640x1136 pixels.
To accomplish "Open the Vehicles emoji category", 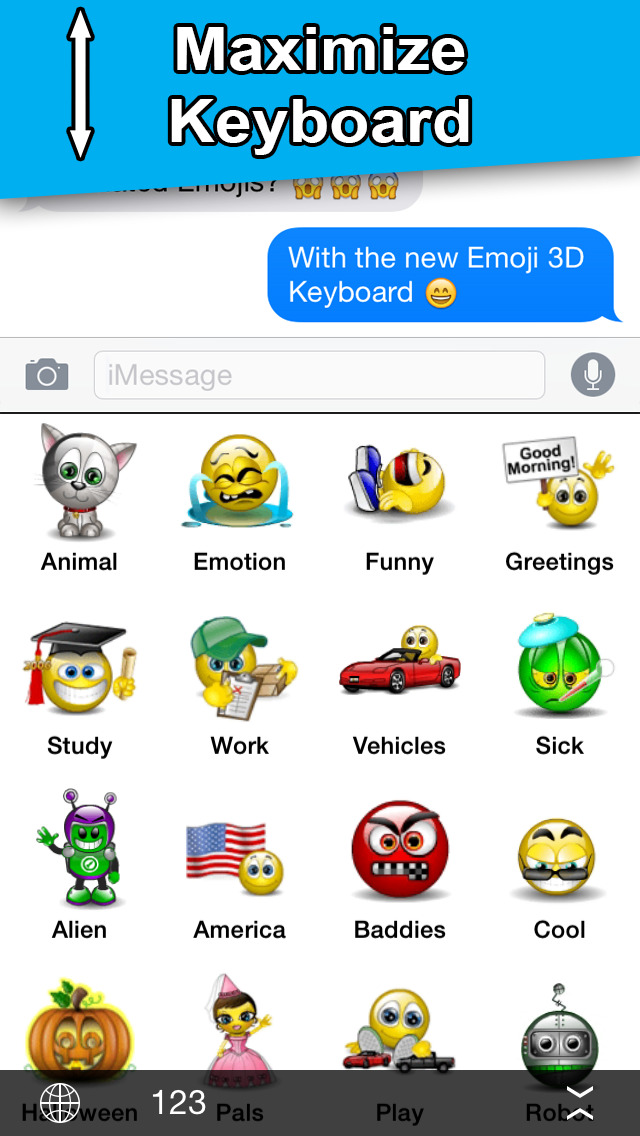I will 399,685.
